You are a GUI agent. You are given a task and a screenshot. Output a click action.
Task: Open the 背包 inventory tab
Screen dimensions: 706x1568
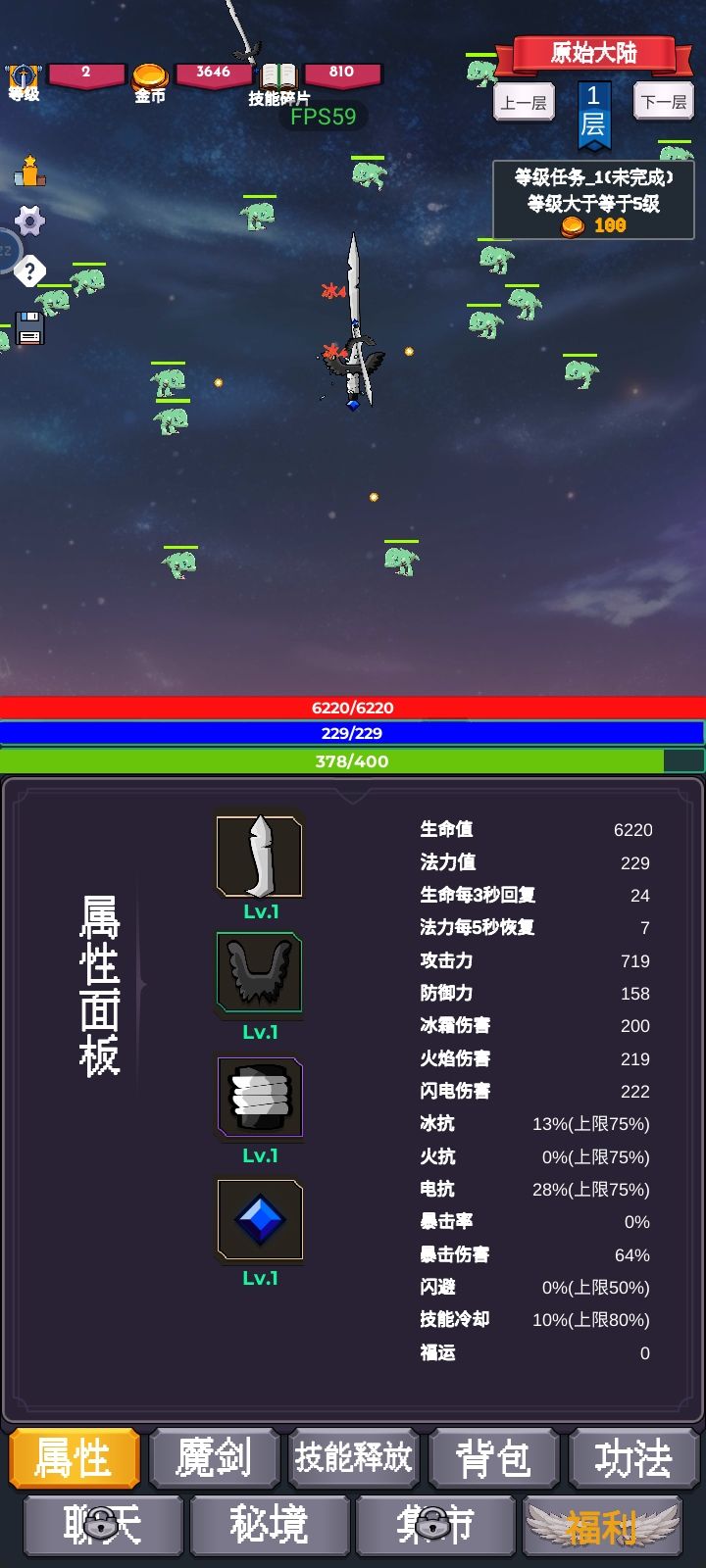495,1458
